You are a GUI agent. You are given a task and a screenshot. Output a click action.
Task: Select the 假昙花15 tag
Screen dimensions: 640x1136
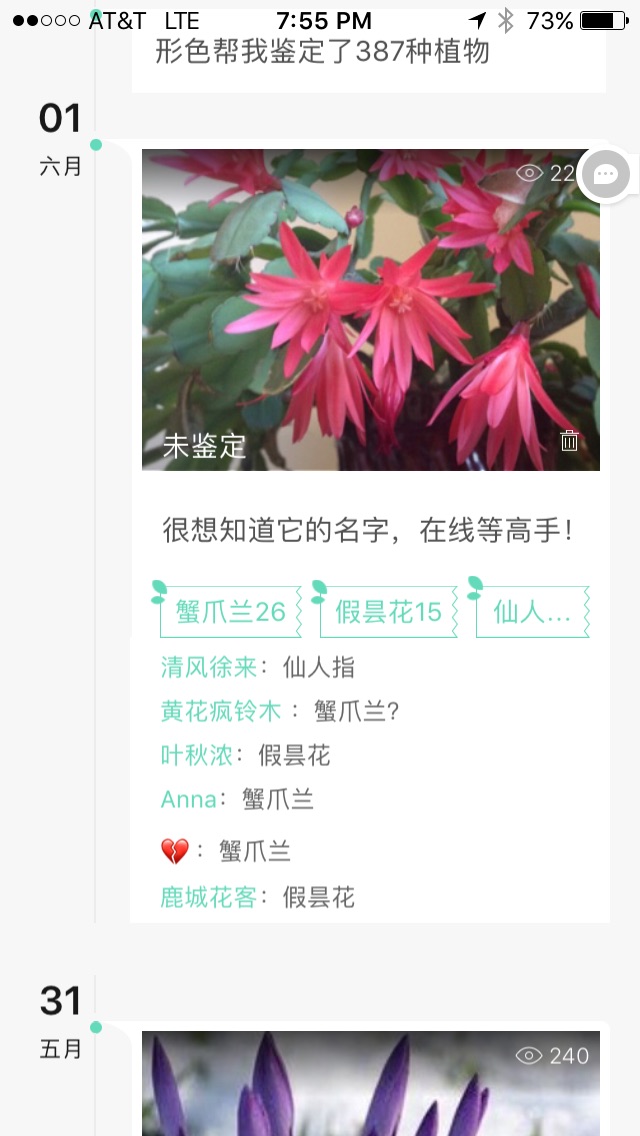coord(388,612)
